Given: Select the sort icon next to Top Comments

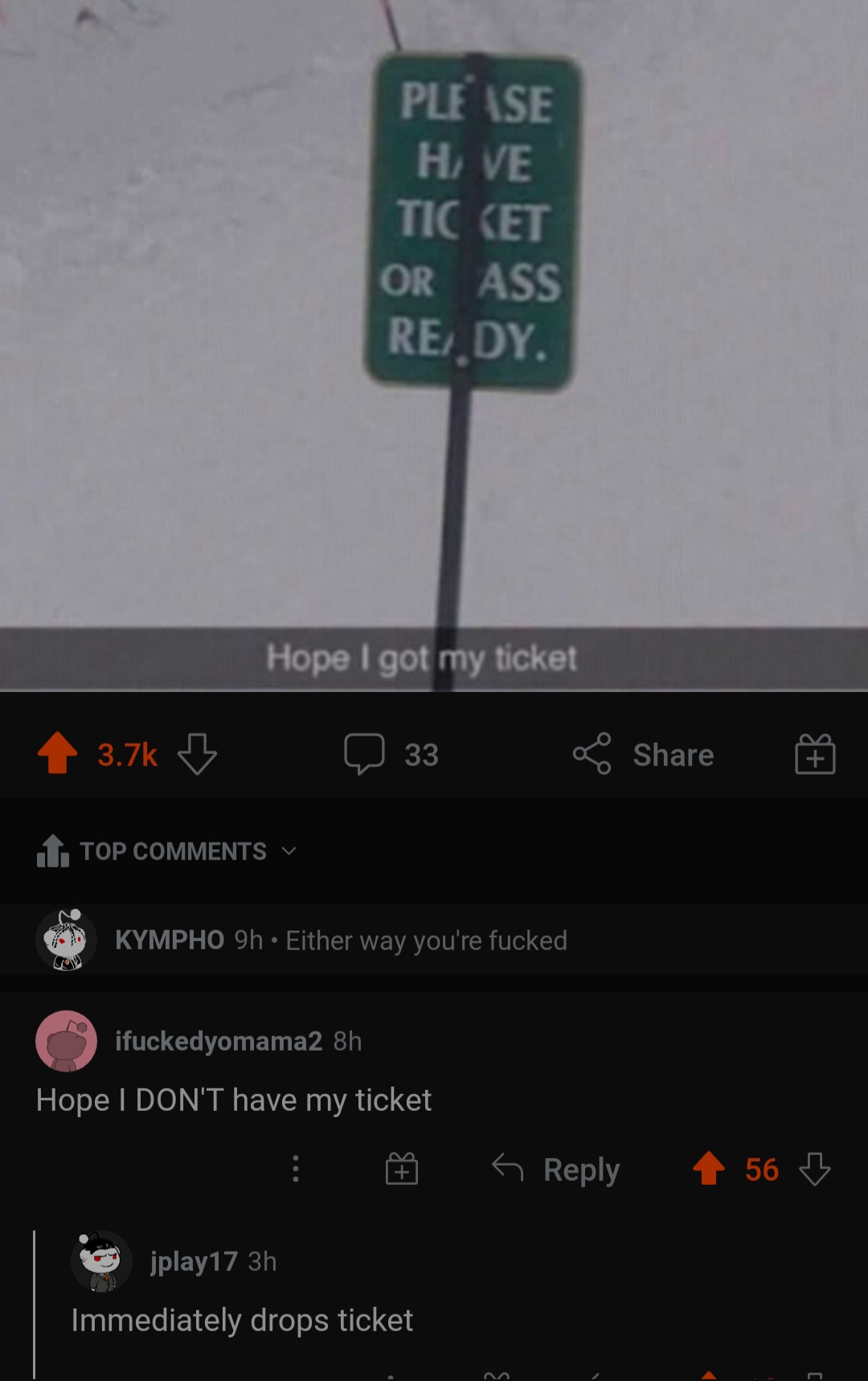Looking at the screenshot, I should pos(51,850).
